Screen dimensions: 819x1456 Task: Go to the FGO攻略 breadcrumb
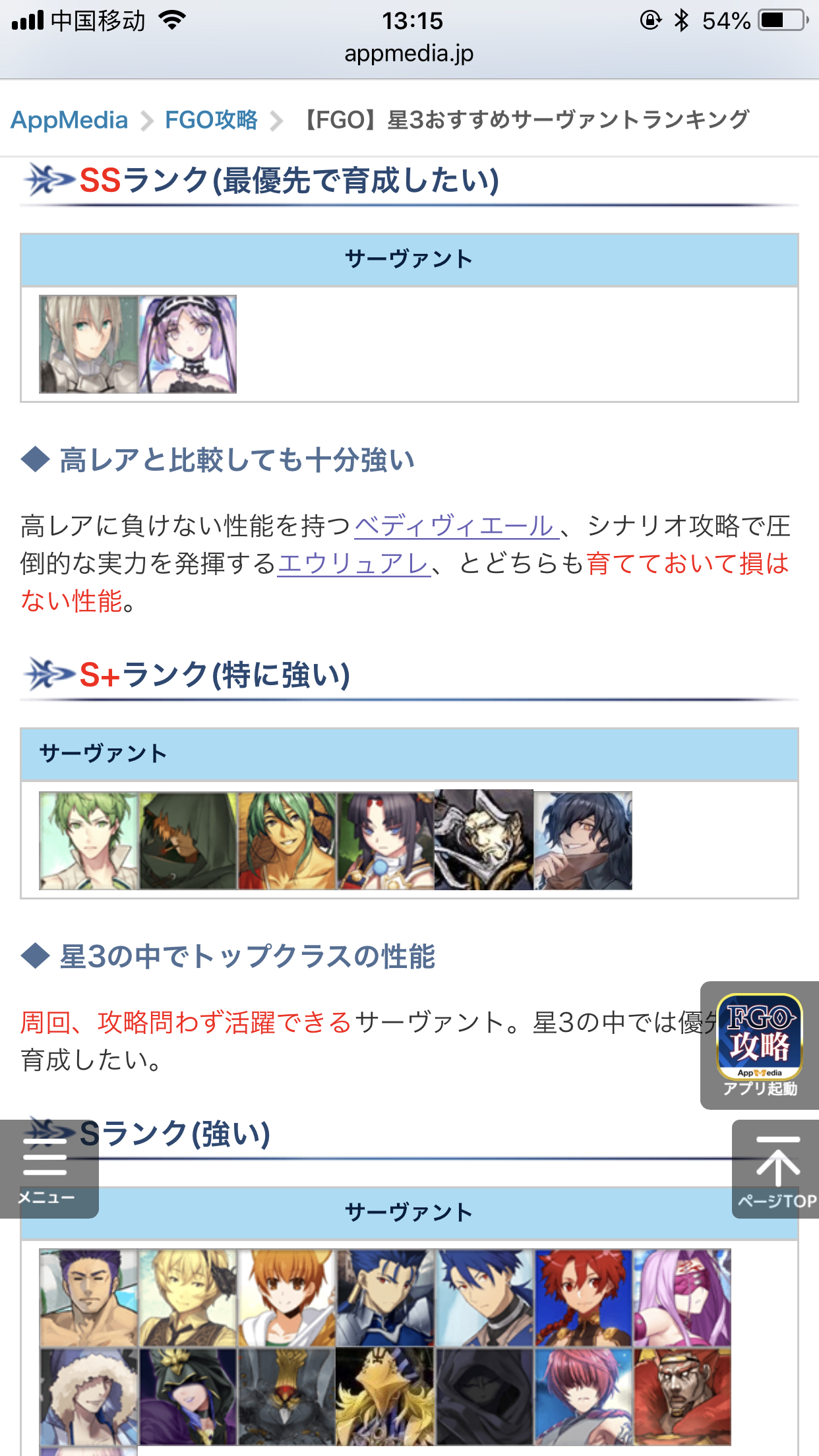click(211, 120)
